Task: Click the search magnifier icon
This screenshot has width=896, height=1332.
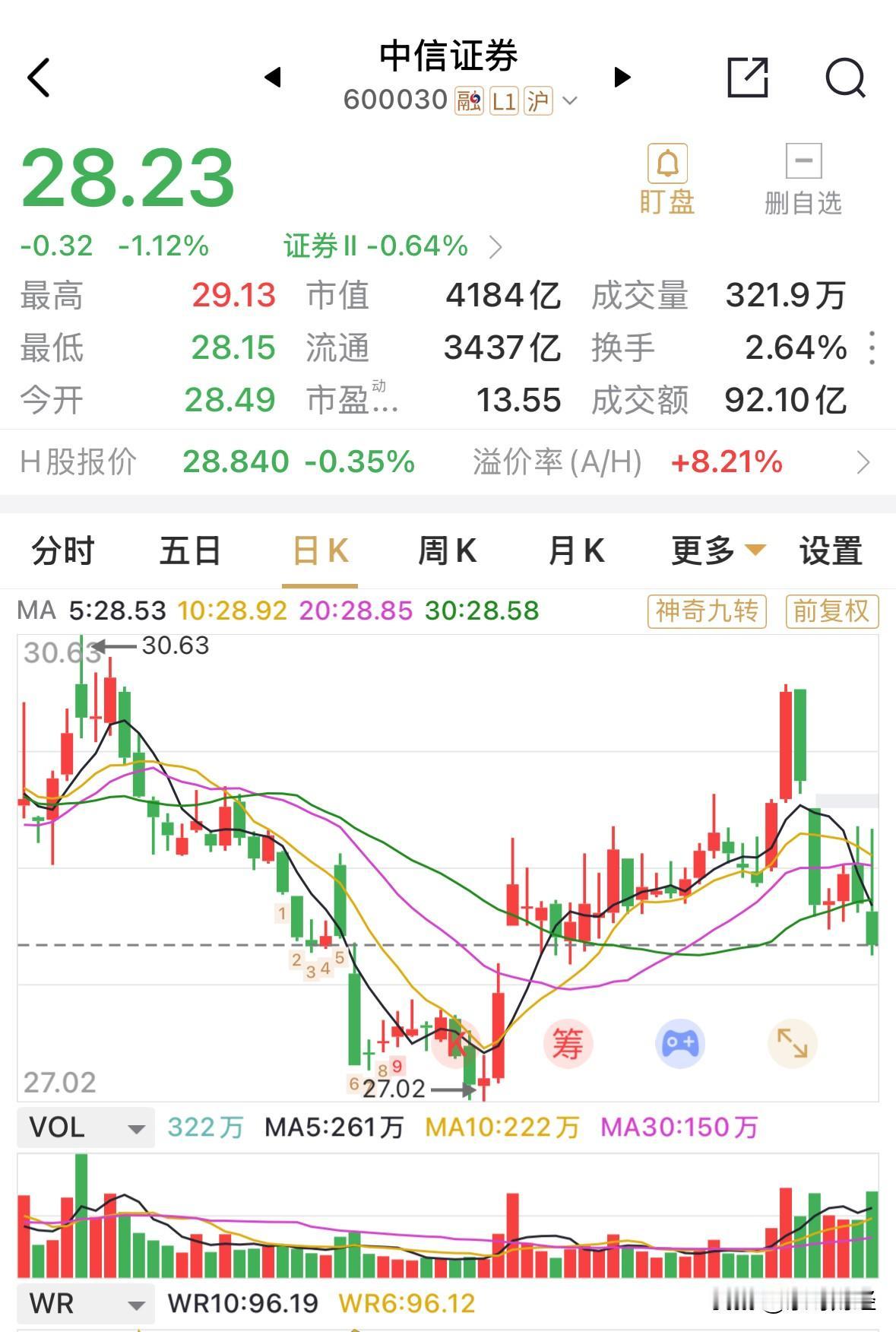Action: click(x=844, y=77)
